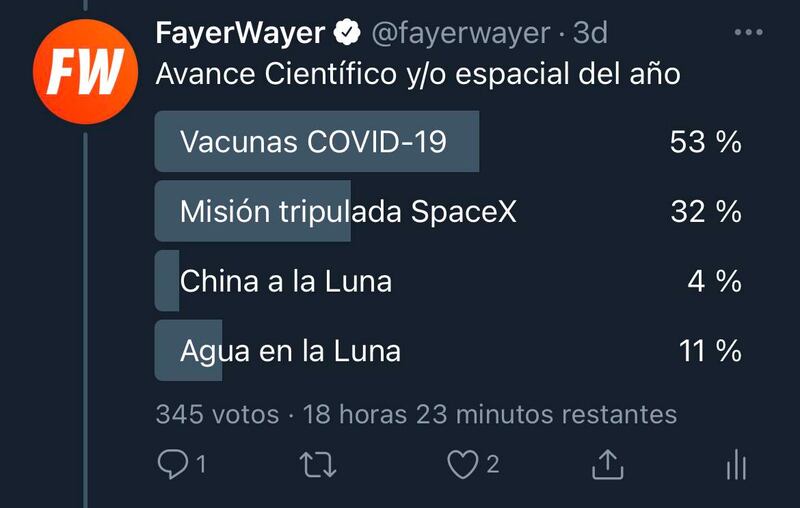Open the FayerWayer account name
This screenshot has height=508, width=800.
coord(240,33)
